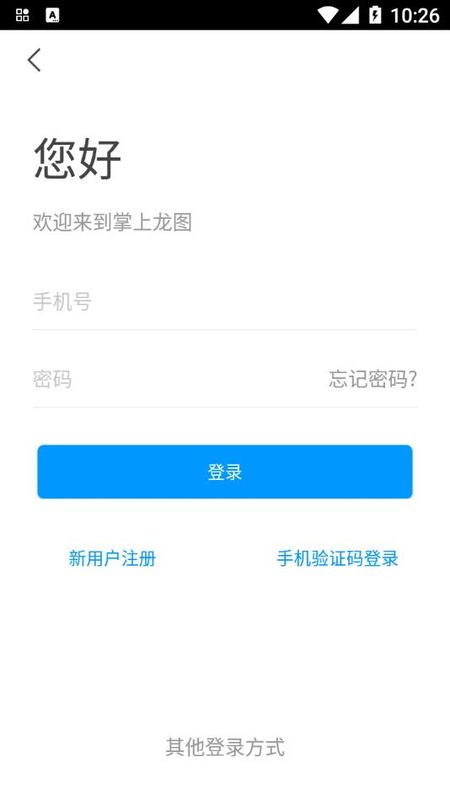Open the 忘记密码? link
This screenshot has height=800, width=450.
(x=372, y=380)
